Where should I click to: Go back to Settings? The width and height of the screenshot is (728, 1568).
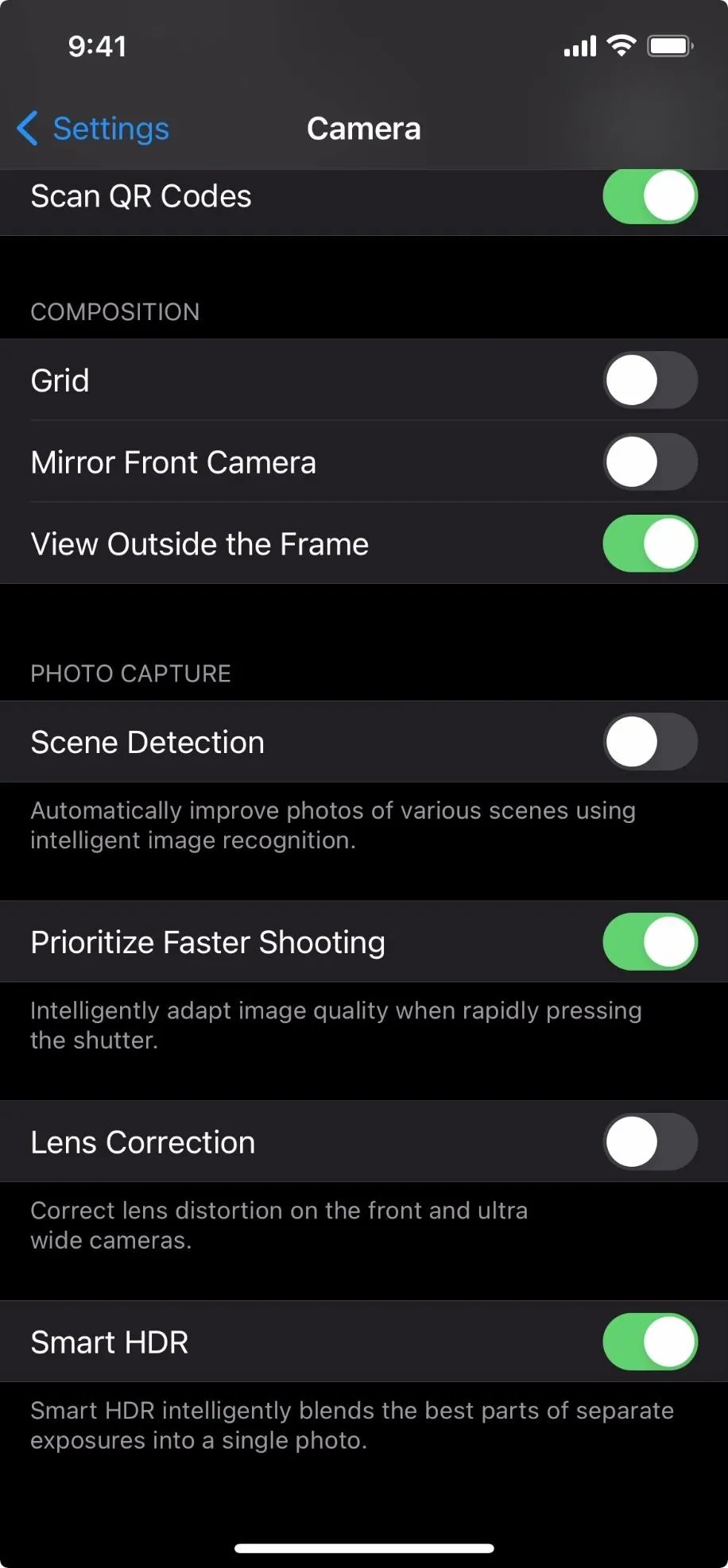pyautogui.click(x=93, y=129)
